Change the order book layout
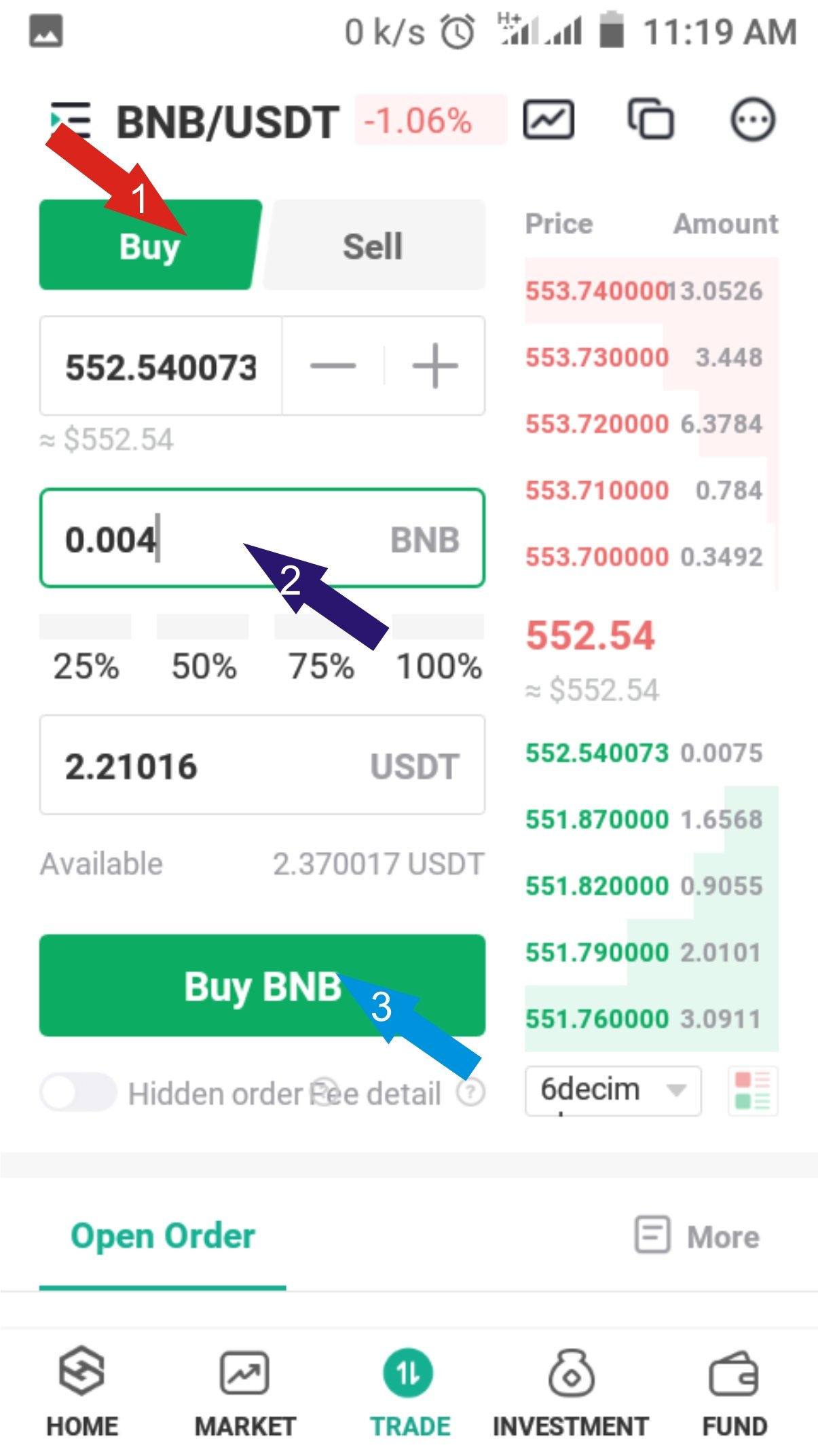 coord(752,1091)
